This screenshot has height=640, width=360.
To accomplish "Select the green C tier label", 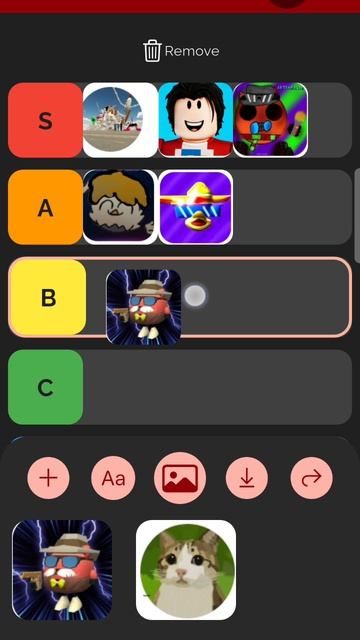I will [45, 387].
